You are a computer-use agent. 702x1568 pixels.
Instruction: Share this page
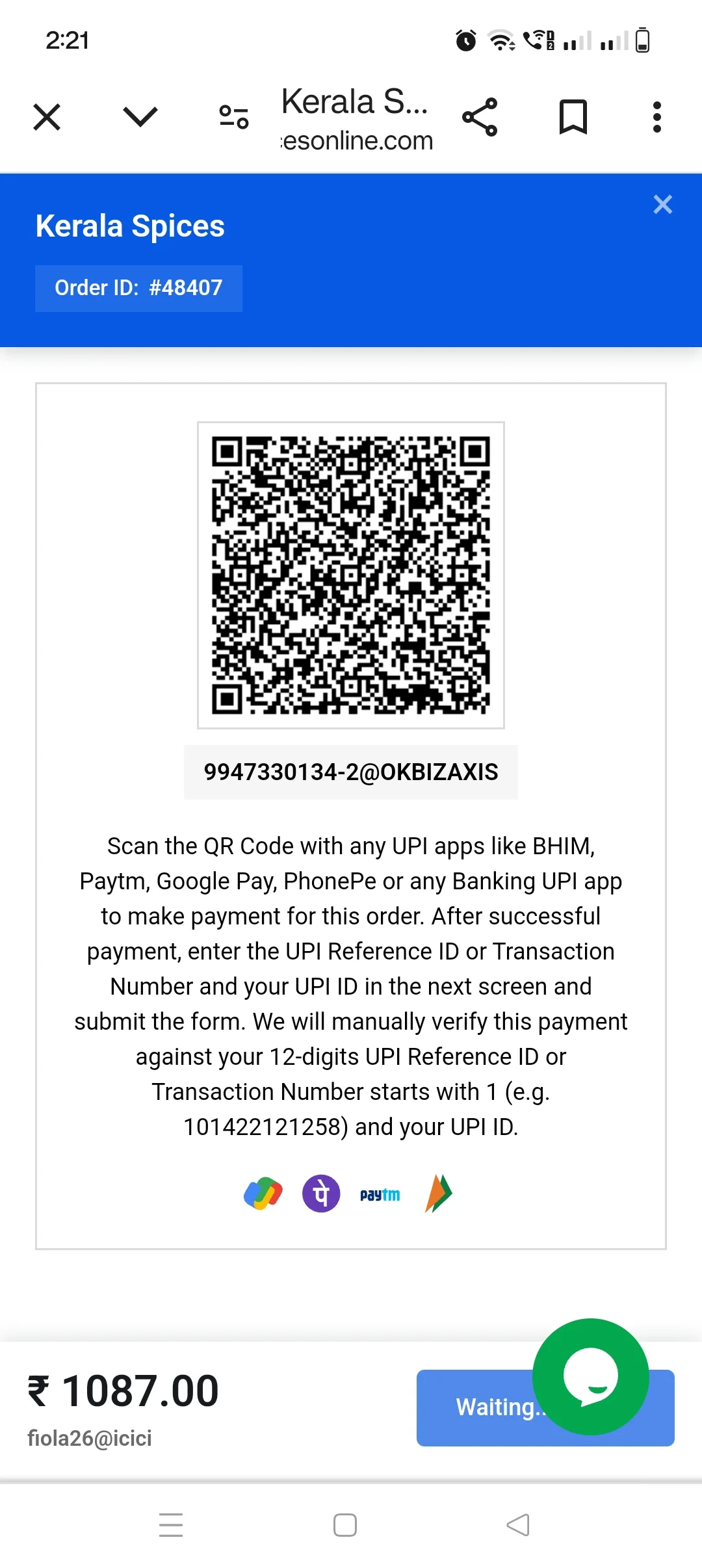480,118
